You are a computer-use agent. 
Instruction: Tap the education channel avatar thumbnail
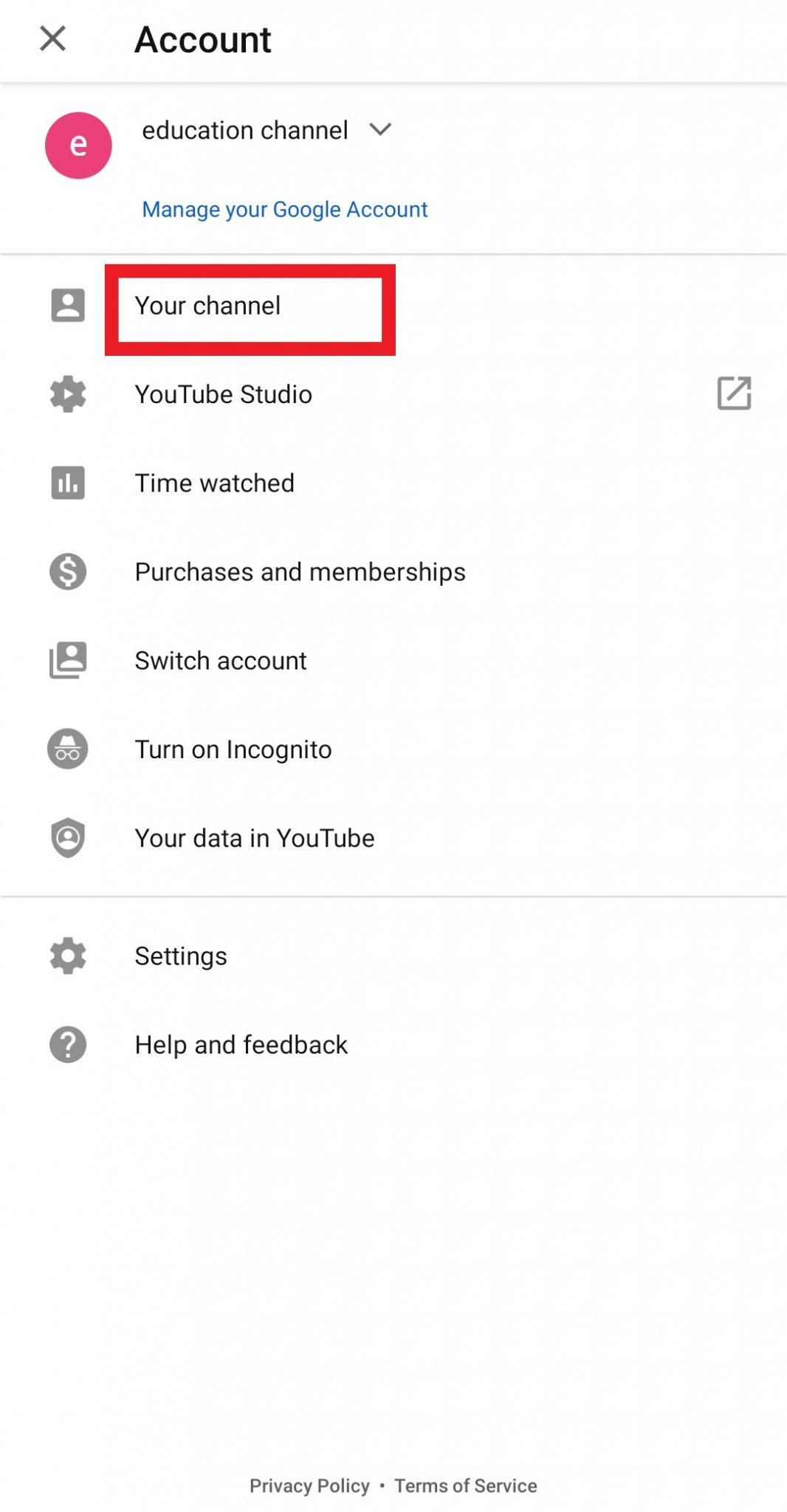tap(78, 145)
